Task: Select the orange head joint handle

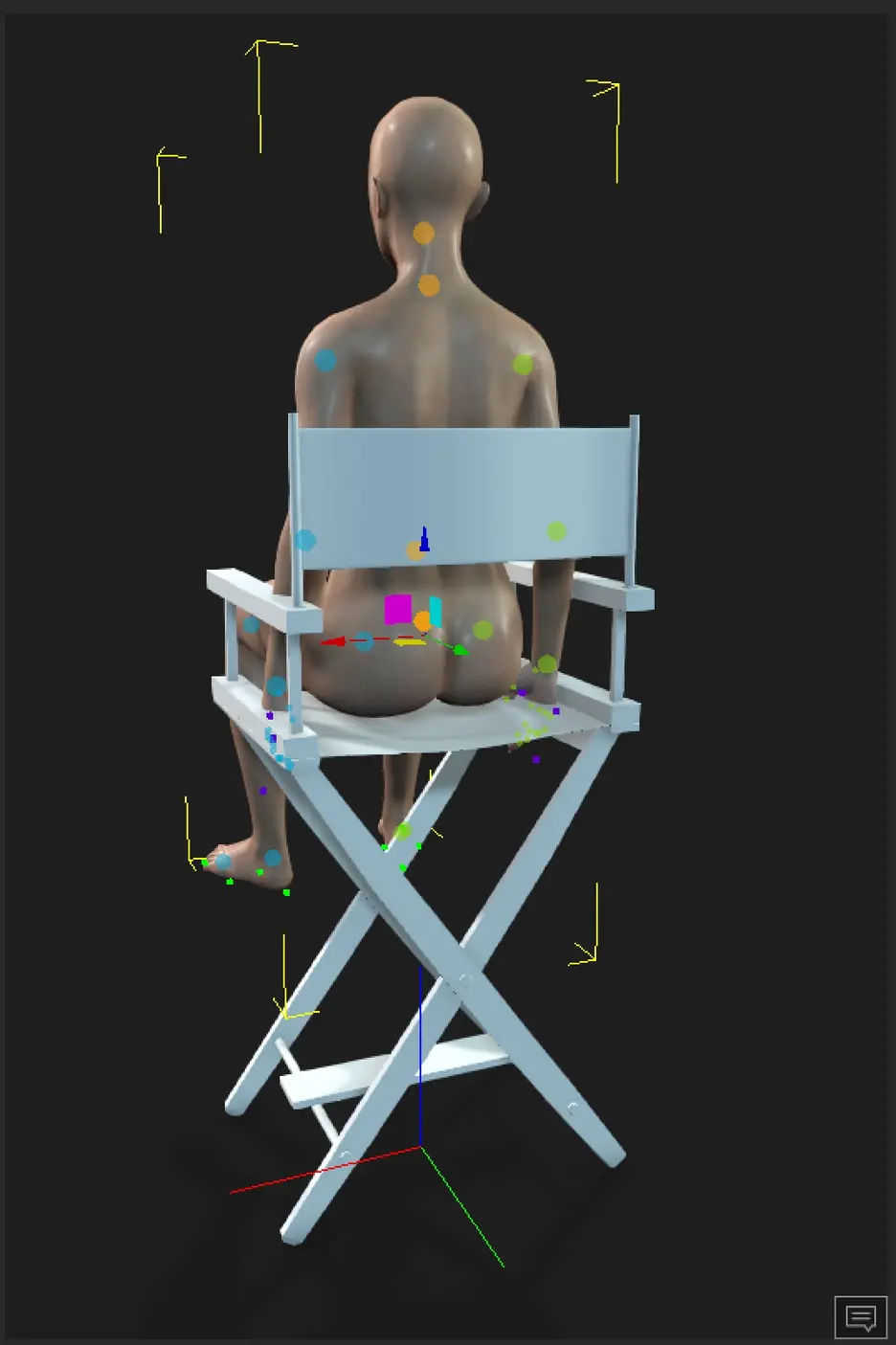Action: [423, 233]
